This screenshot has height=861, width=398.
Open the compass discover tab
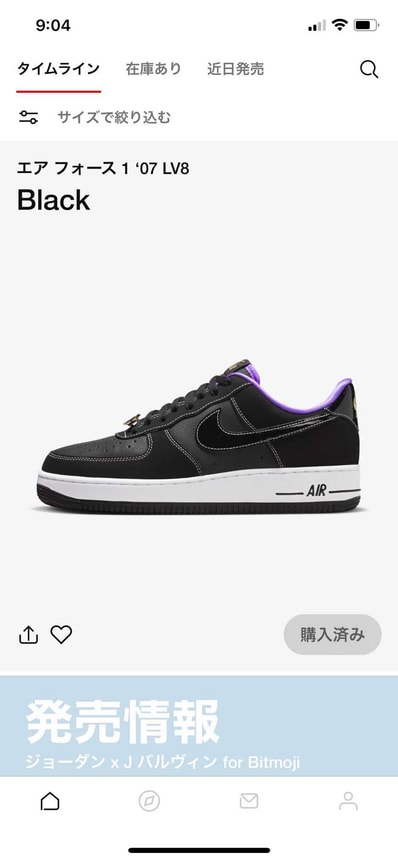pos(149,801)
